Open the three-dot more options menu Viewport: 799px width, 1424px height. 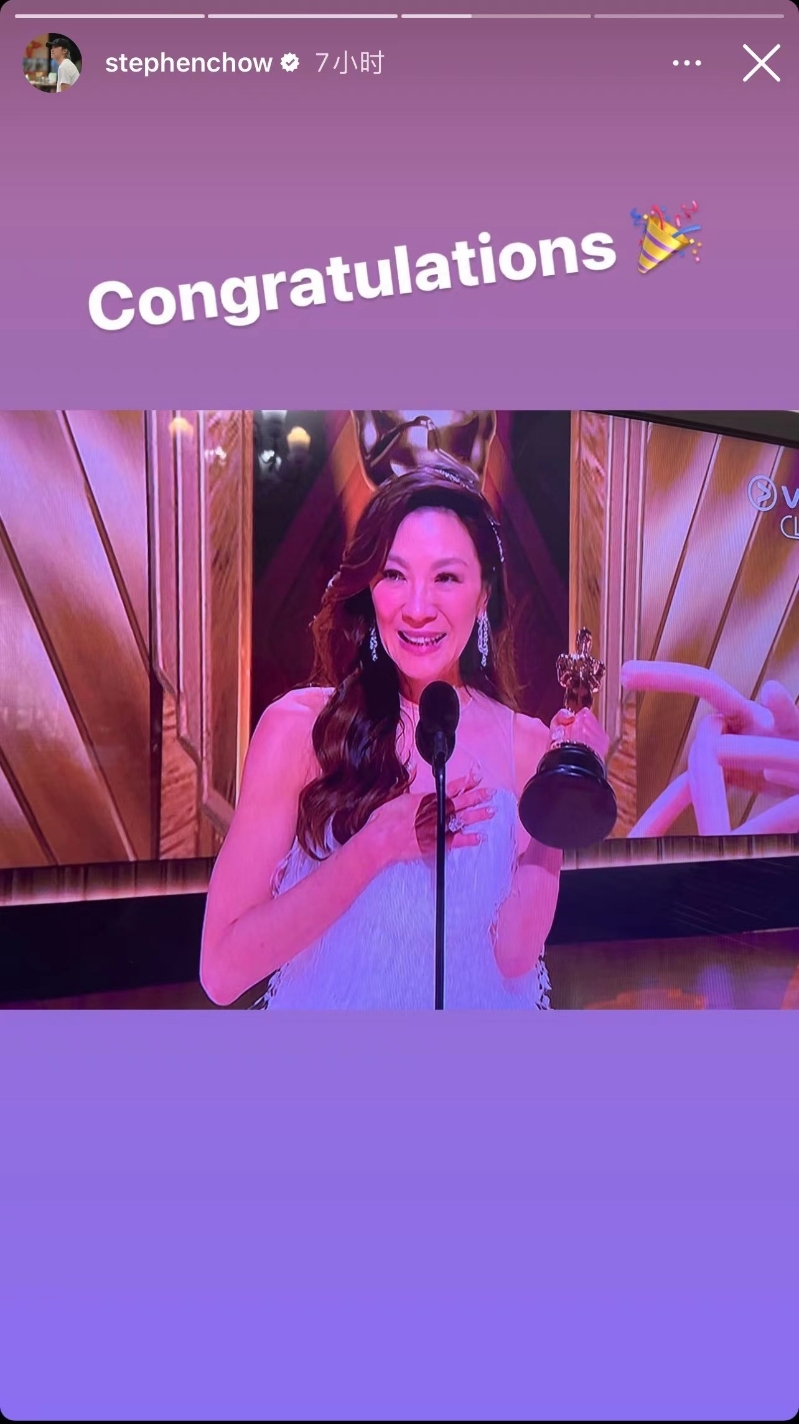687,63
